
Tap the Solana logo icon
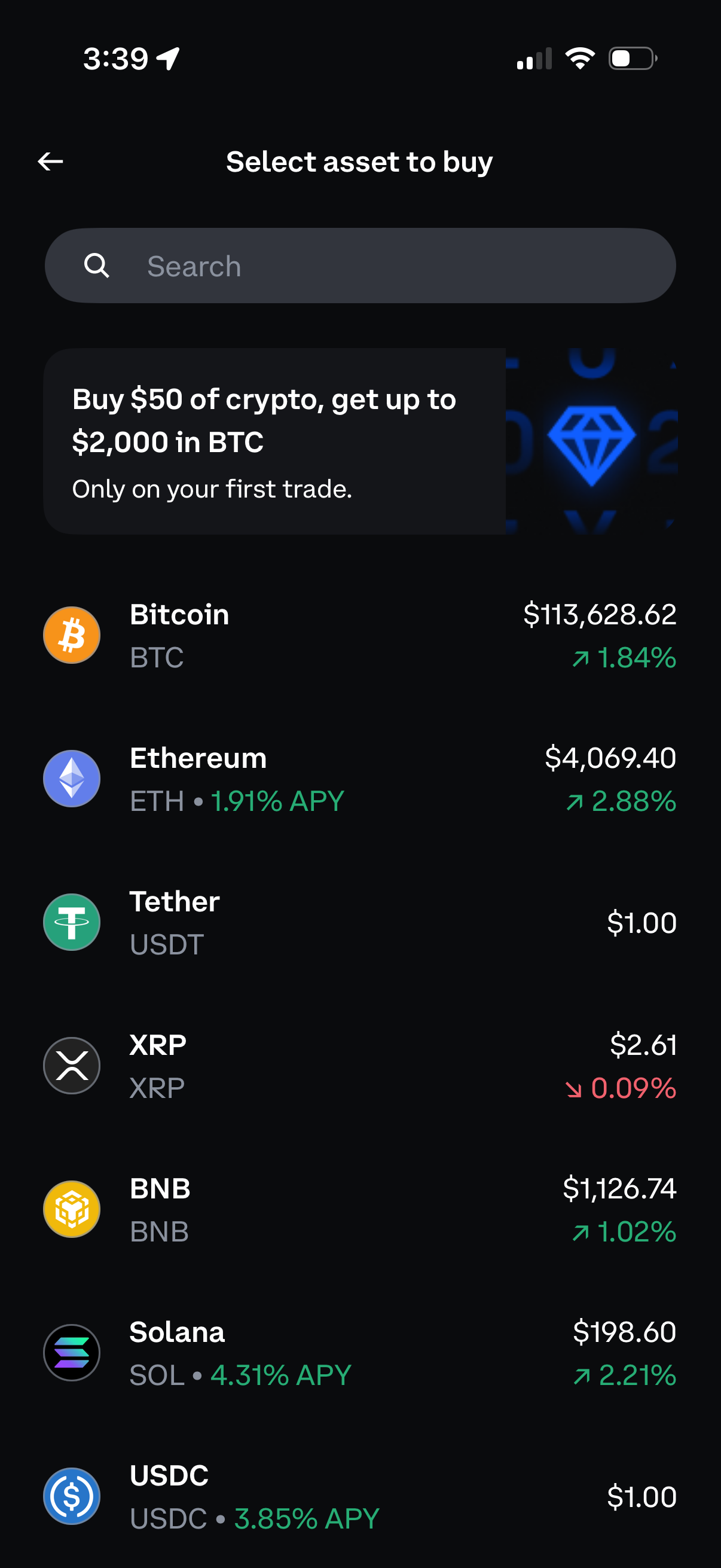click(x=71, y=1352)
